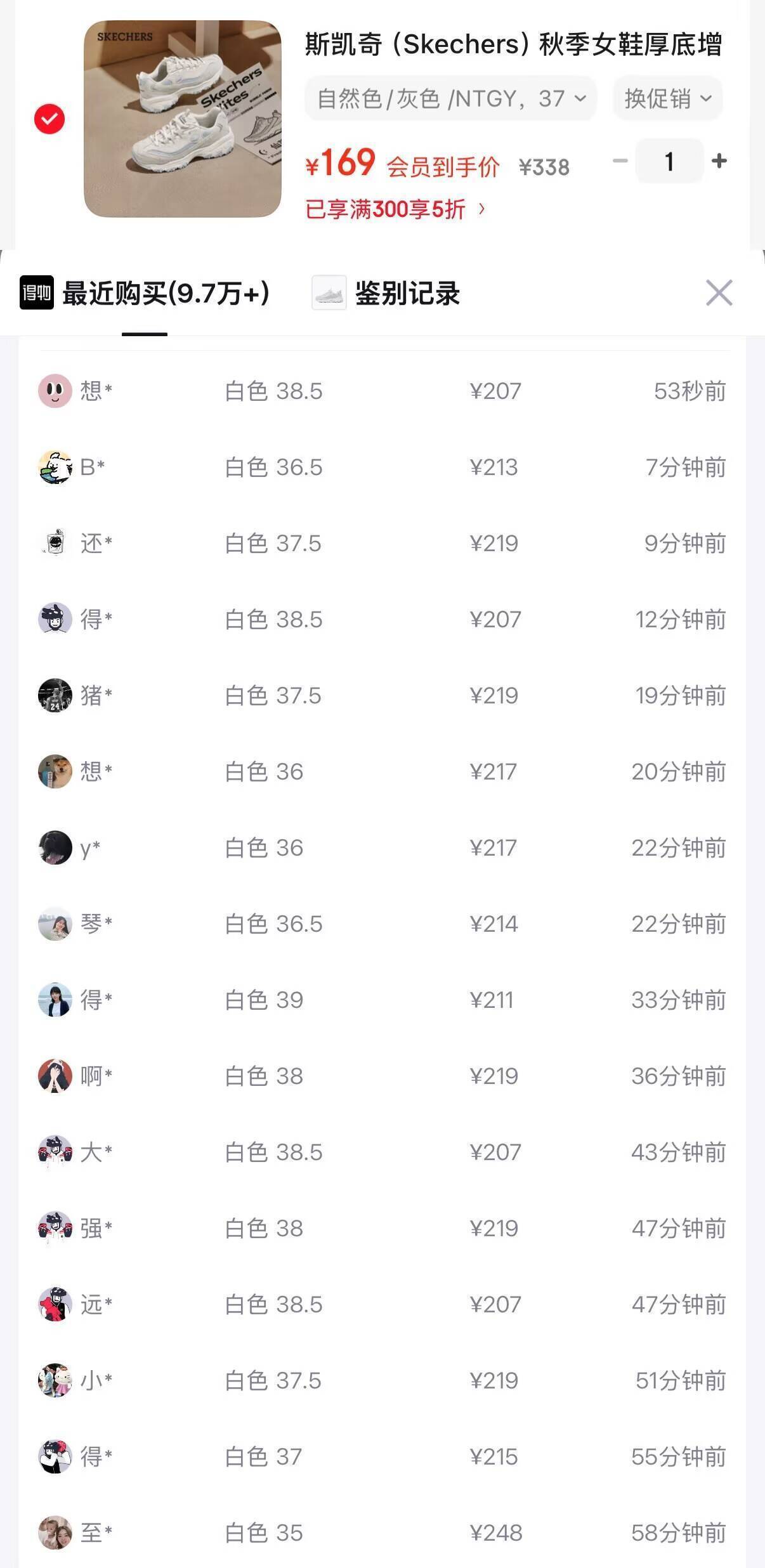Open the 自然色/灰色/NTGY size dropdown
The height and width of the screenshot is (1568, 765).
(x=450, y=97)
